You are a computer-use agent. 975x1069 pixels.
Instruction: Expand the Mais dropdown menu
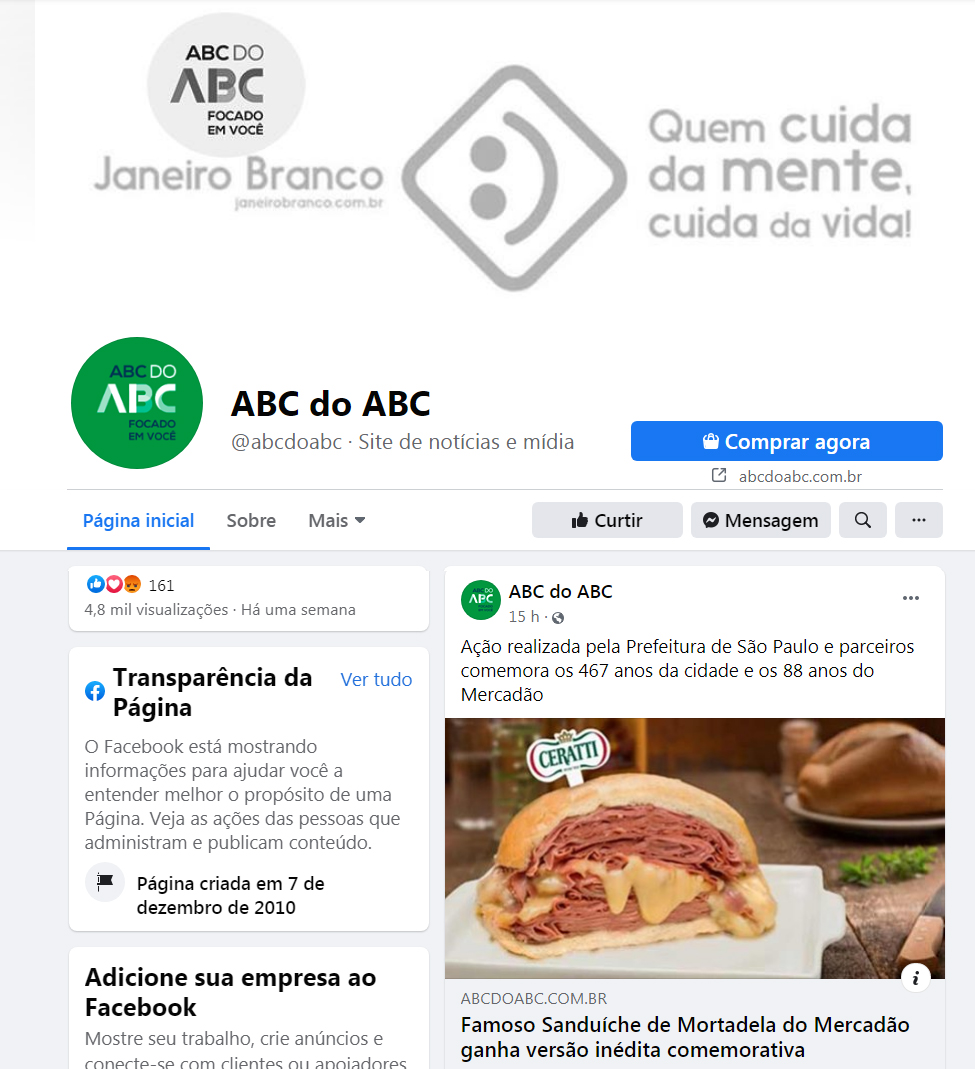click(336, 520)
